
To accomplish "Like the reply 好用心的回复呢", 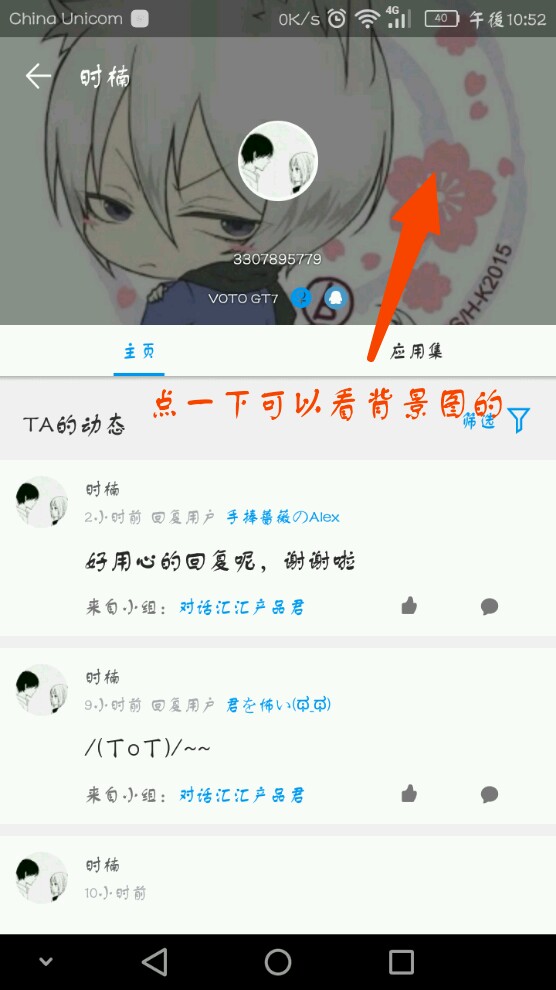I will pyautogui.click(x=409, y=606).
